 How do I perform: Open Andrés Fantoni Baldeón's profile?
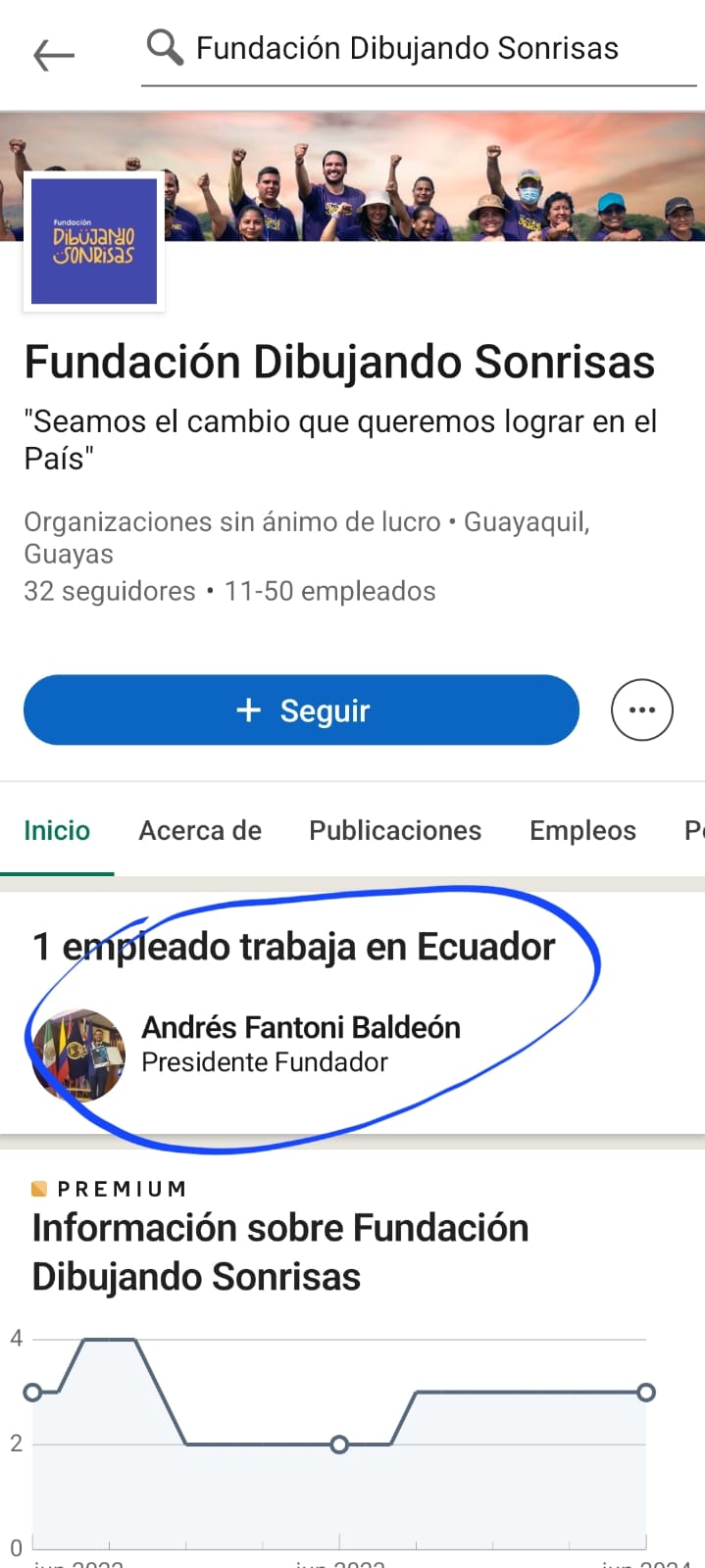click(x=301, y=1027)
